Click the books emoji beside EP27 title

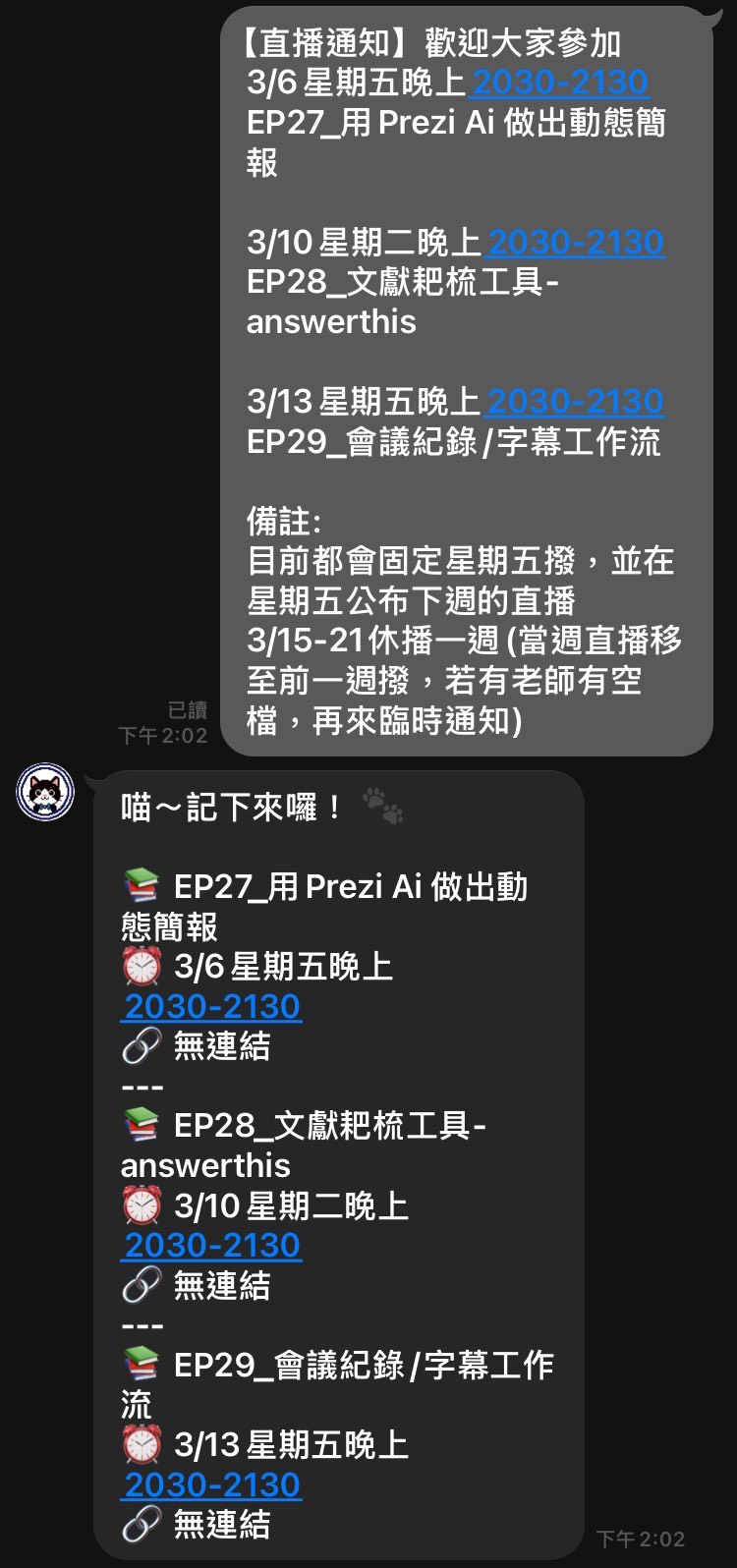140,884
